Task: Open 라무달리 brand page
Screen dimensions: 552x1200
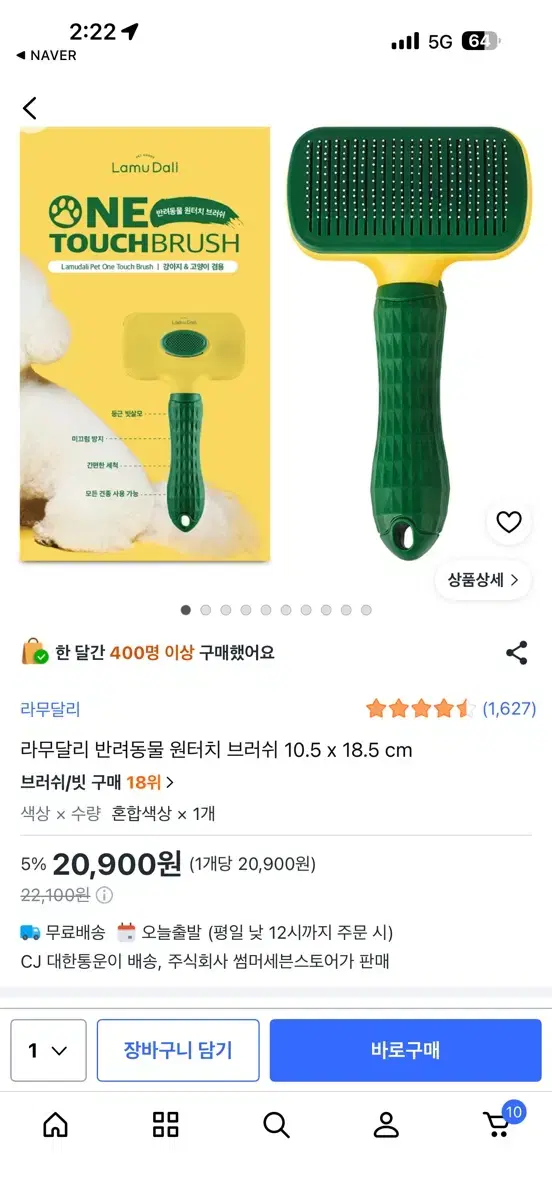Action: pyautogui.click(x=50, y=709)
